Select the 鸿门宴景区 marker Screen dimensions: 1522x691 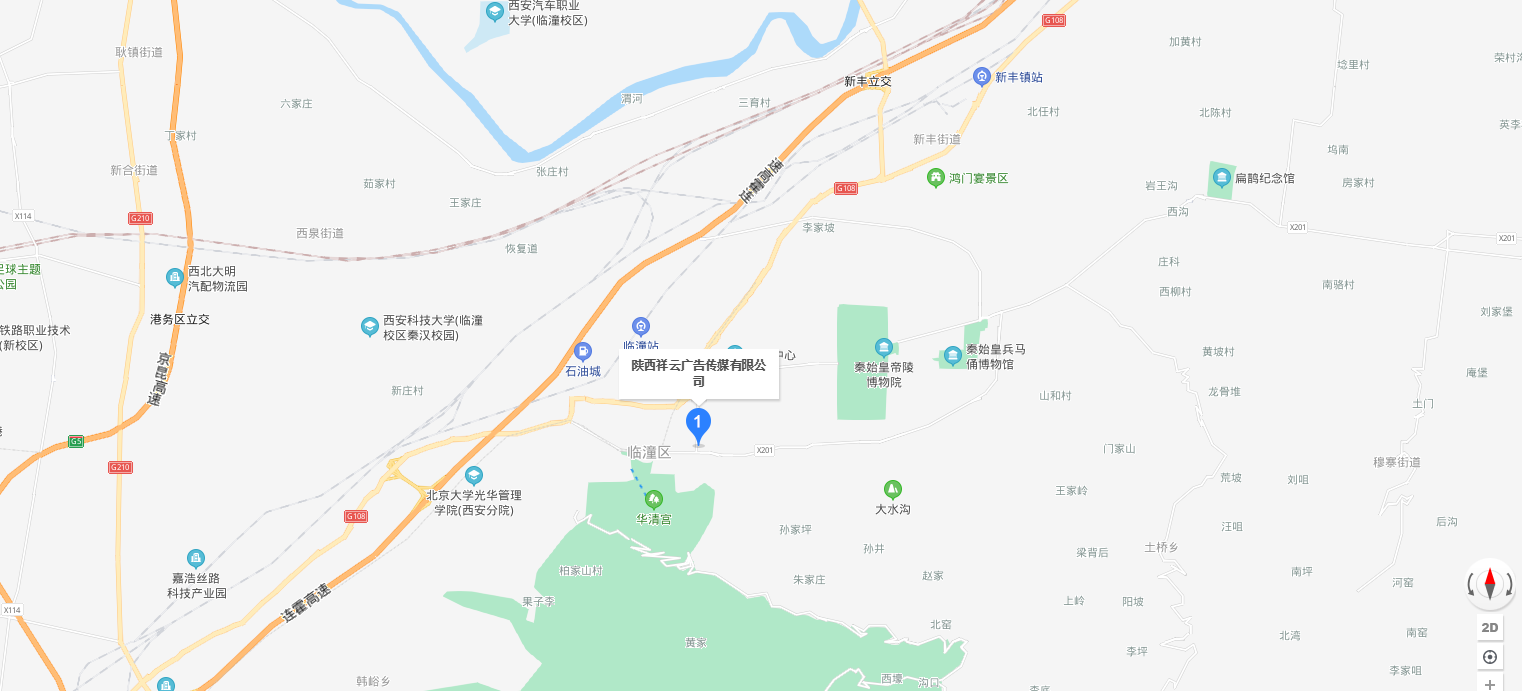point(936,178)
